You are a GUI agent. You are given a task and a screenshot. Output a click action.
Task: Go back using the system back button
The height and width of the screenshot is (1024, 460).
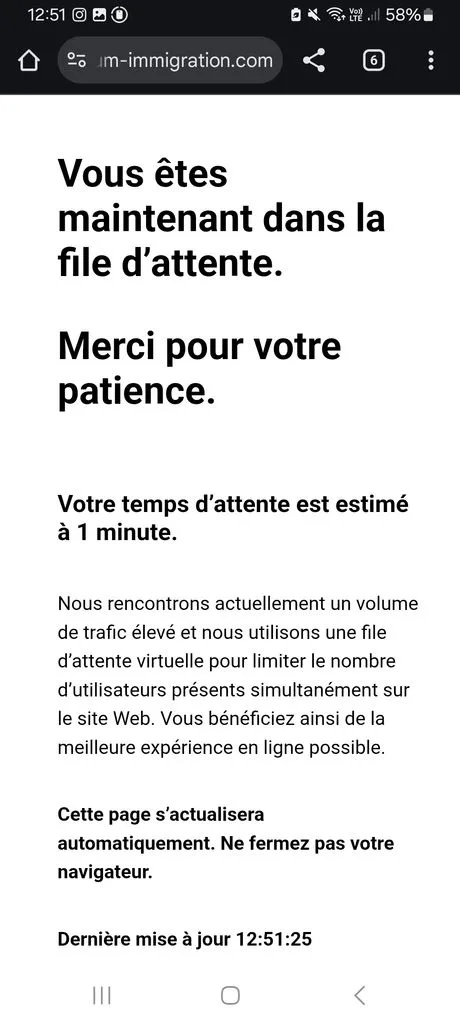pyautogui.click(x=359, y=995)
